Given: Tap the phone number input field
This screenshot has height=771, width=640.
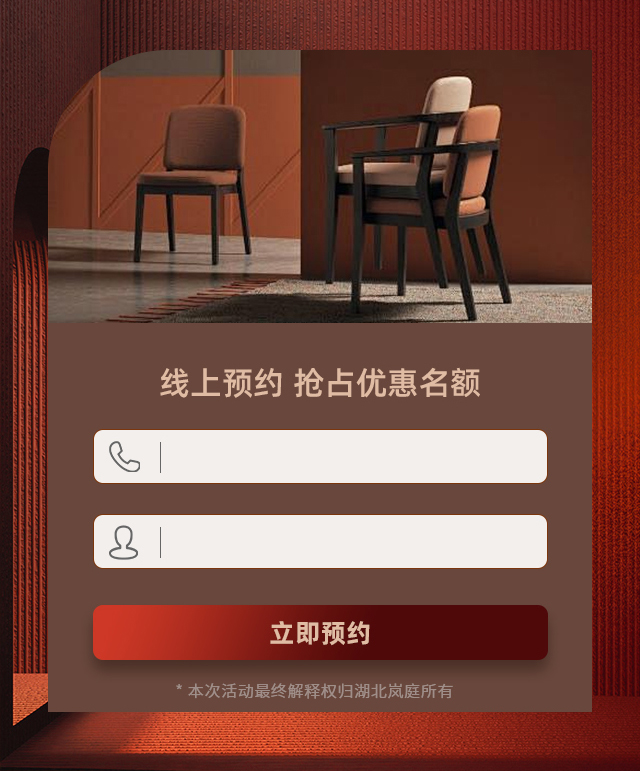Looking at the screenshot, I should pyautogui.click(x=350, y=457).
